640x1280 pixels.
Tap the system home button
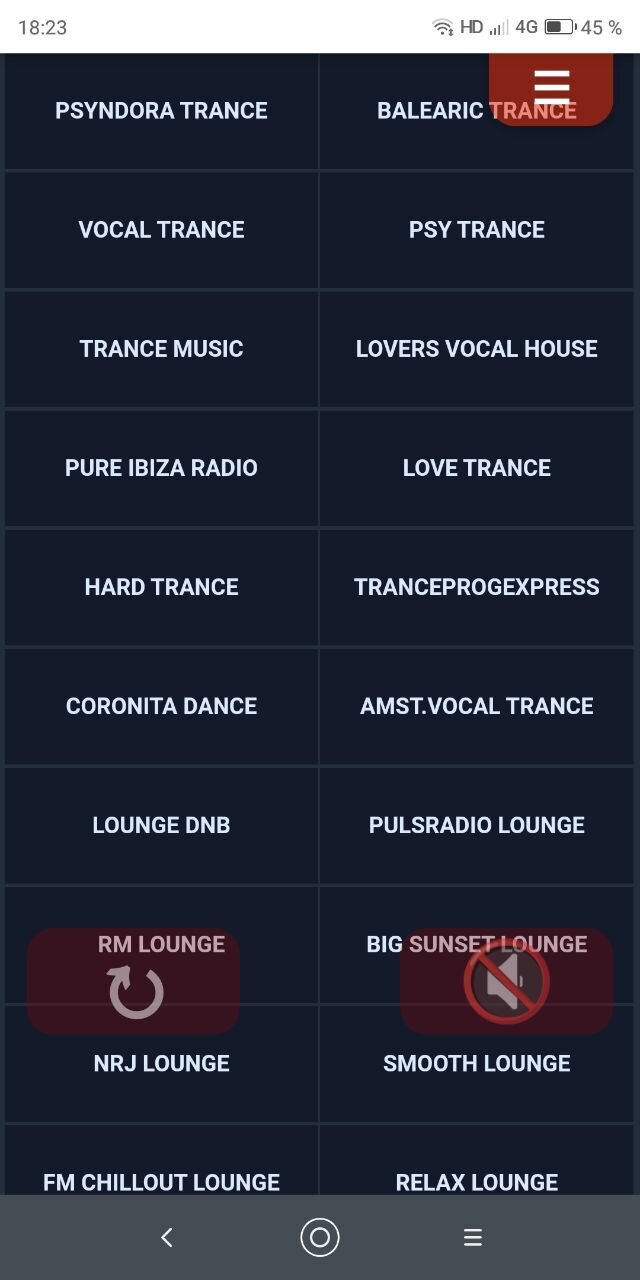coord(320,1238)
